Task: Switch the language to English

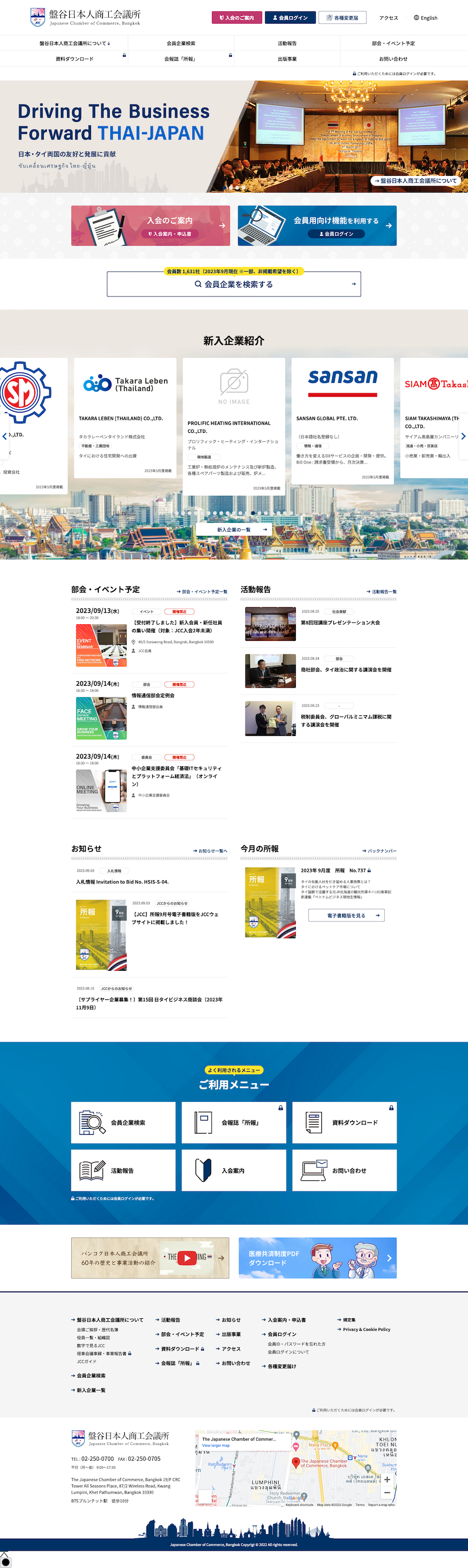Action: pyautogui.click(x=425, y=18)
